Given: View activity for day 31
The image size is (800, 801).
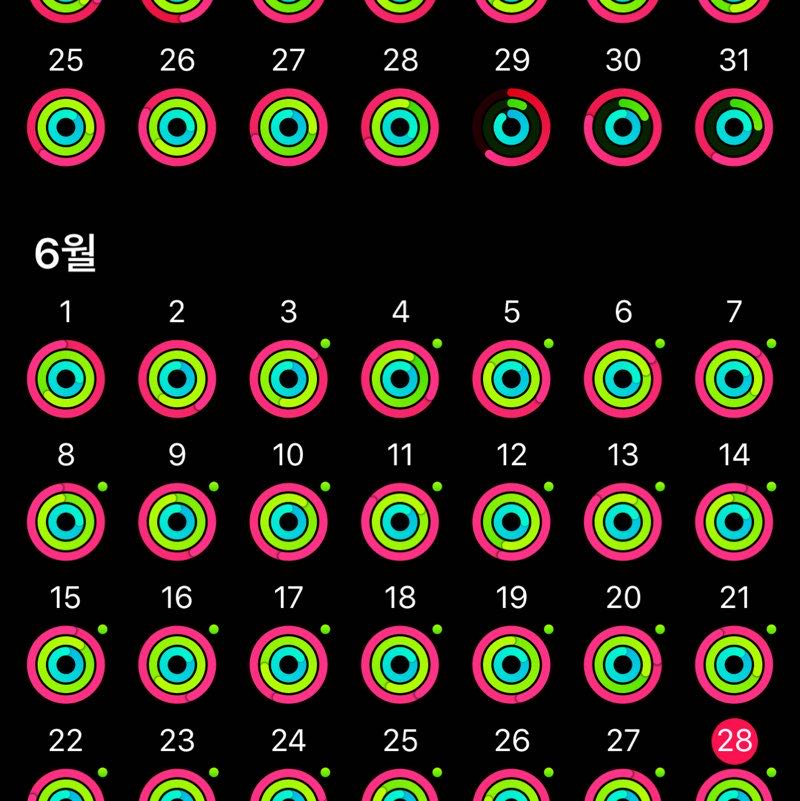Looking at the screenshot, I should 734,128.
